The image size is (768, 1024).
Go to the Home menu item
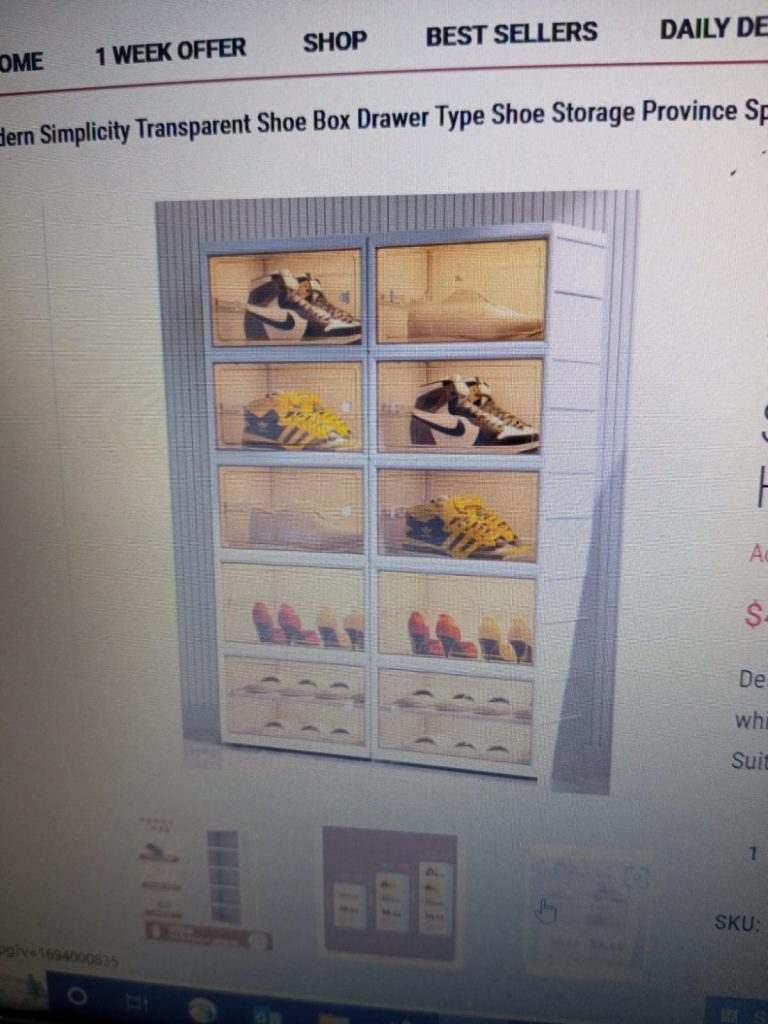(20, 61)
